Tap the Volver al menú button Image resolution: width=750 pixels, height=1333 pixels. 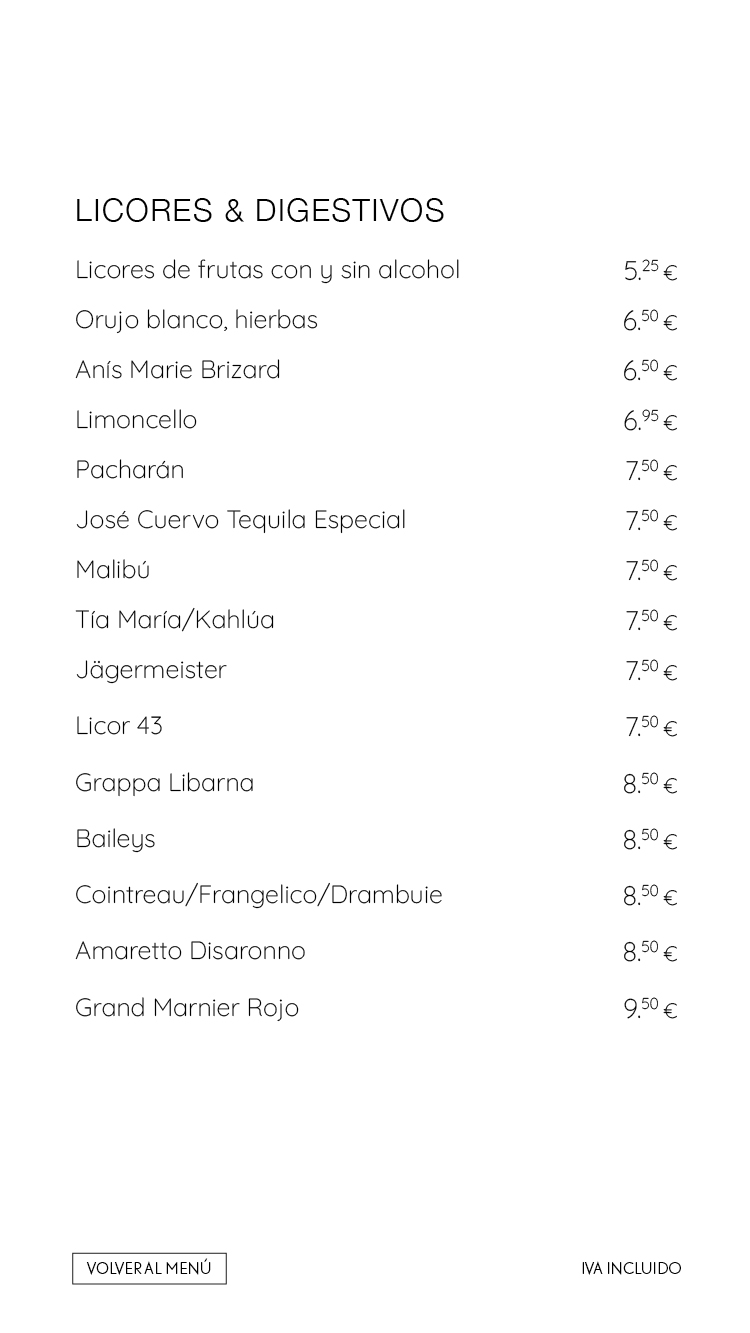point(149,1268)
